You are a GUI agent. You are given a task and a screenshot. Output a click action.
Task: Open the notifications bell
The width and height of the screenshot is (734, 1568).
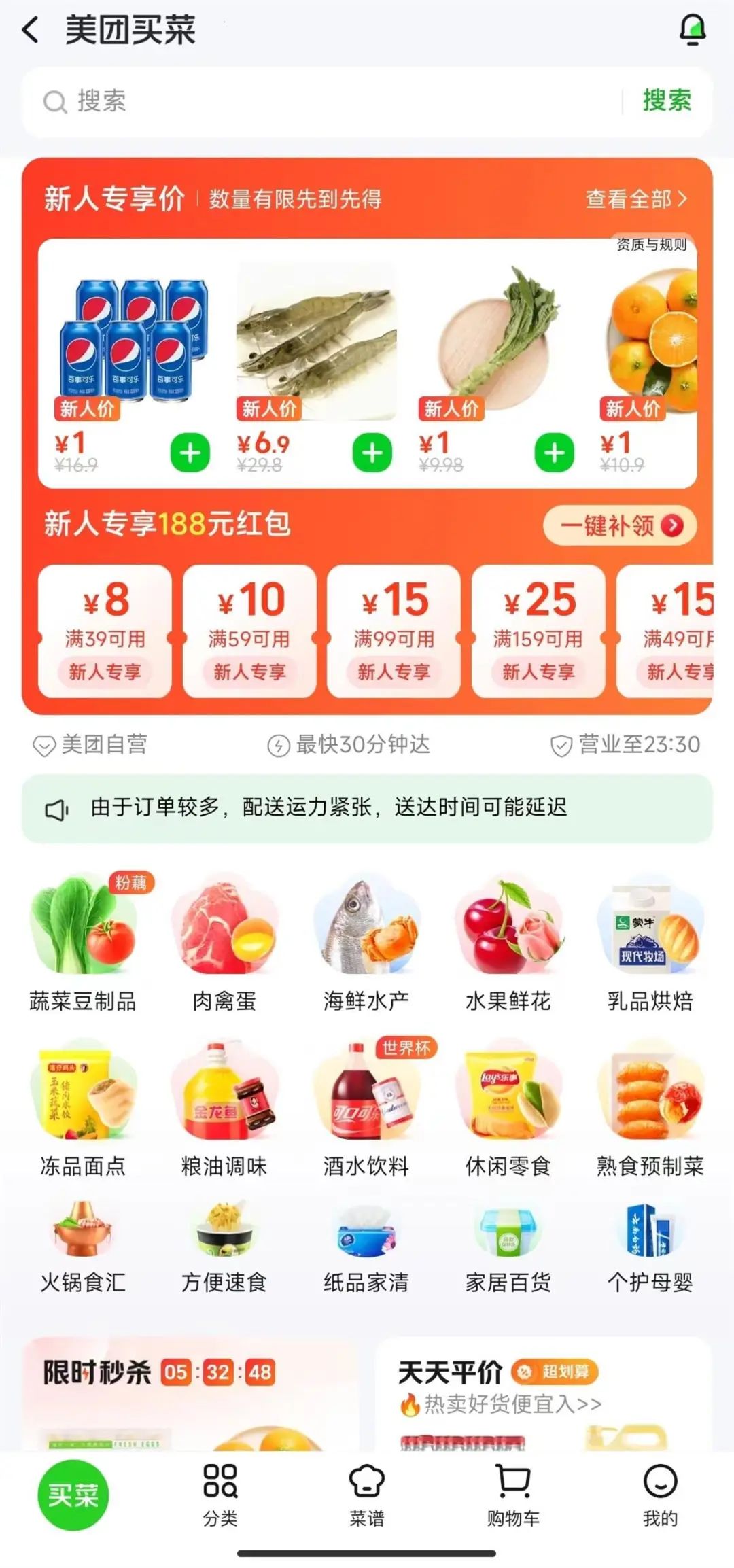point(693,30)
